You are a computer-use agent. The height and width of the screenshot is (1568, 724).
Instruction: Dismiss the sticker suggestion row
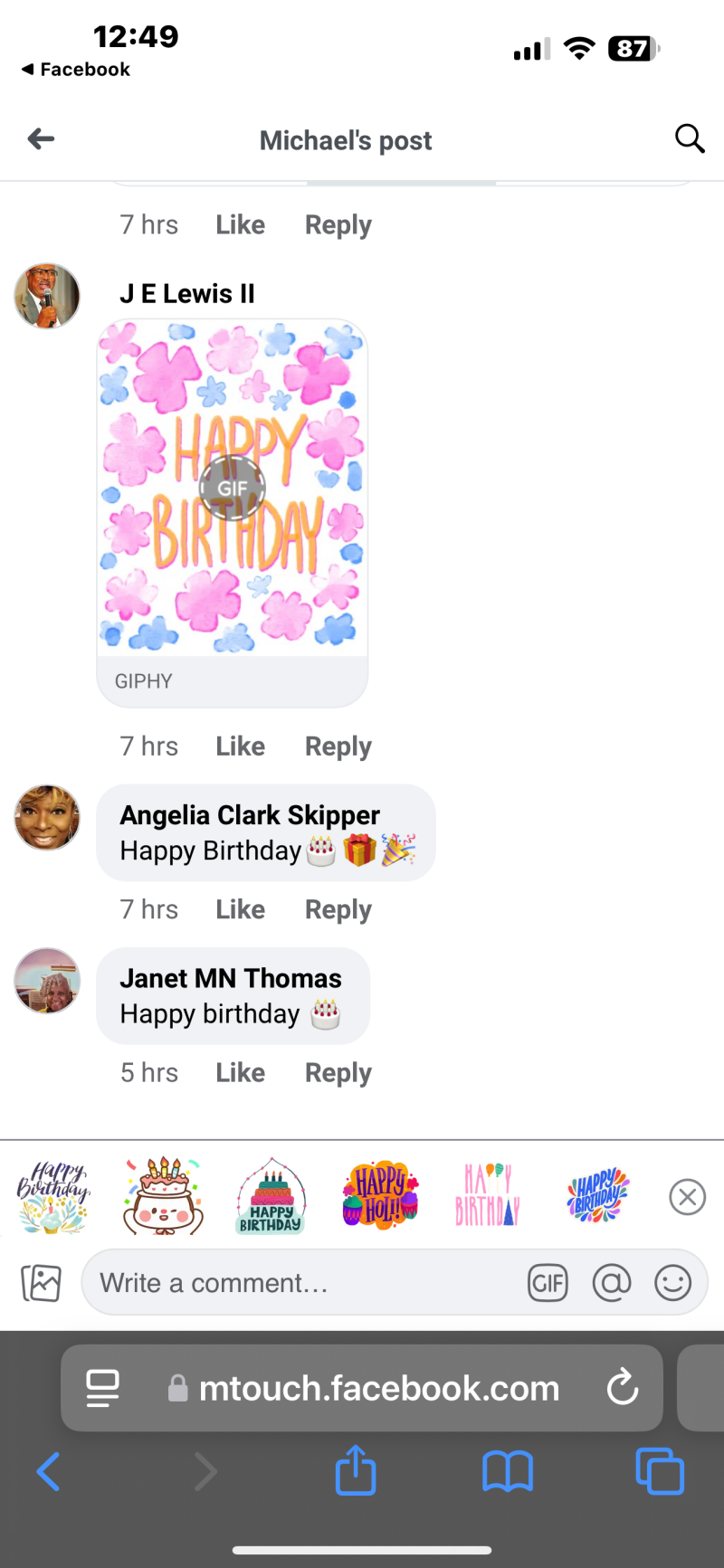tap(687, 1197)
